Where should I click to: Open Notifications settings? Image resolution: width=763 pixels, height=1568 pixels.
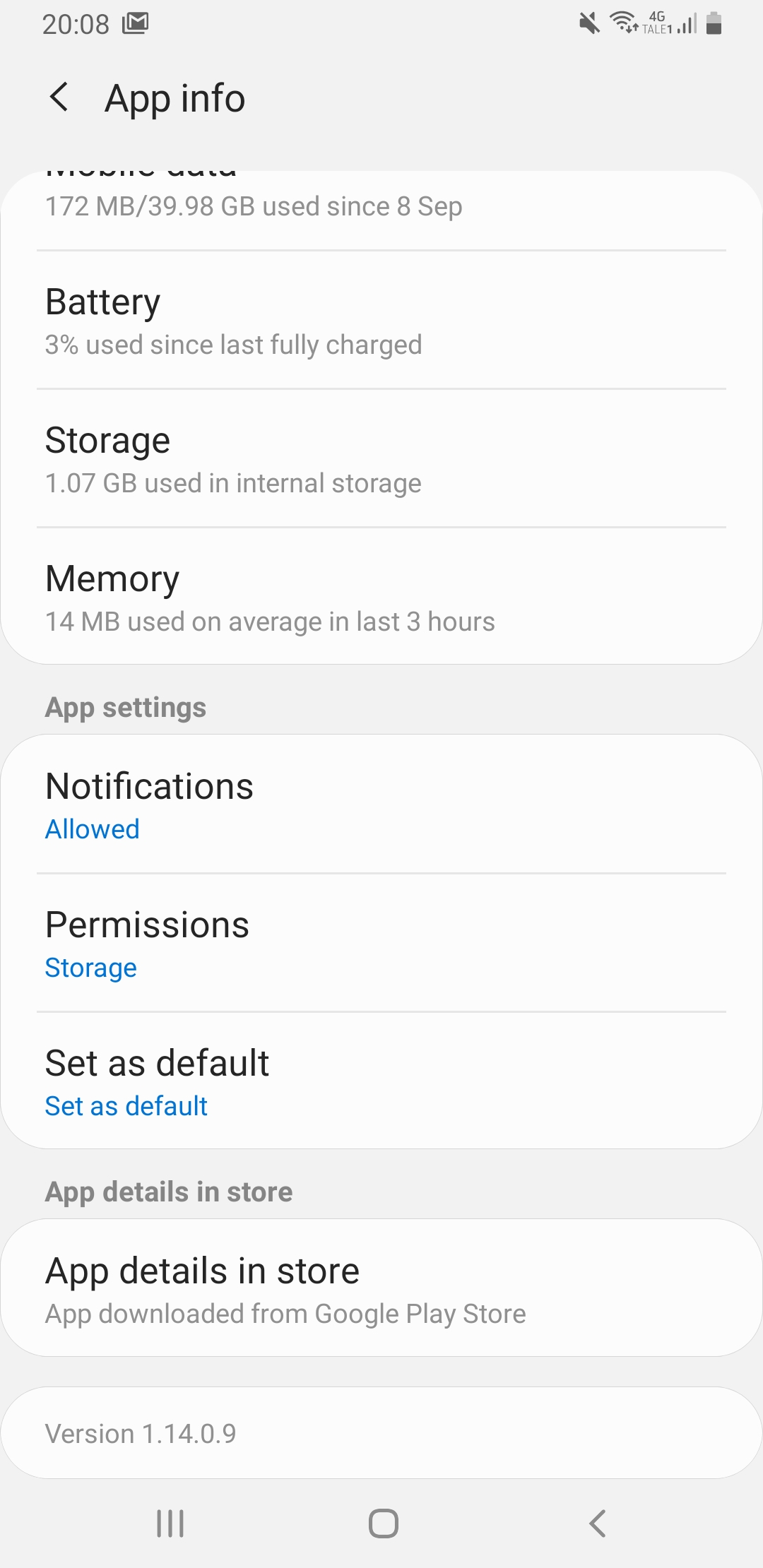coord(381,806)
